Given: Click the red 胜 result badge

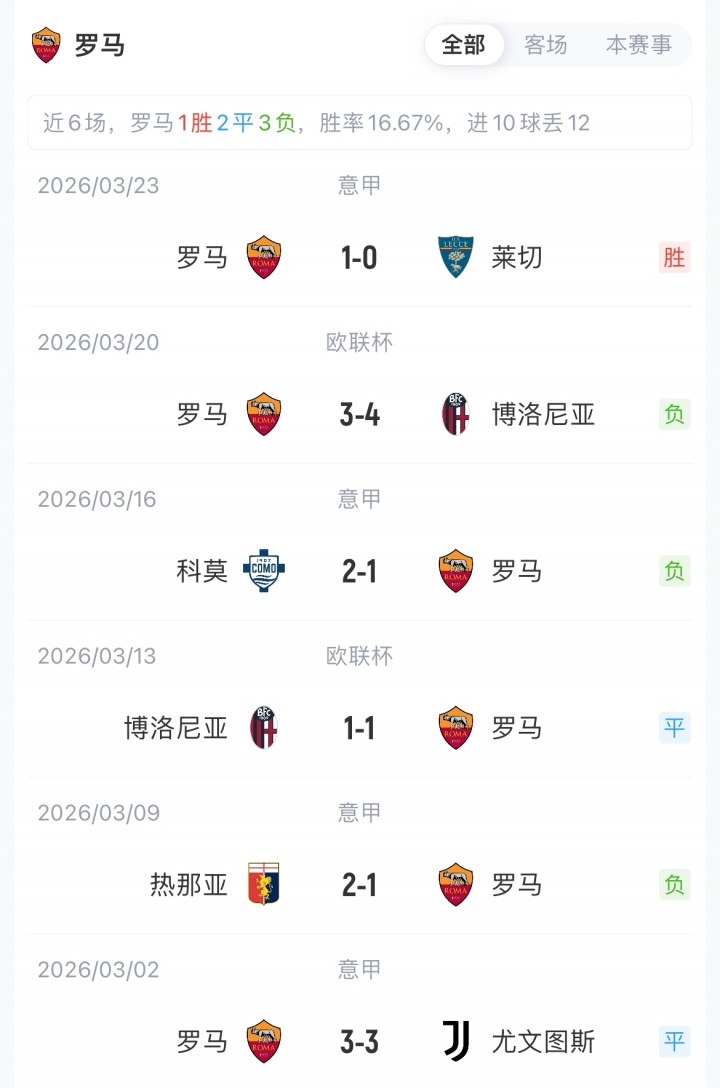Looking at the screenshot, I should pos(675,257).
